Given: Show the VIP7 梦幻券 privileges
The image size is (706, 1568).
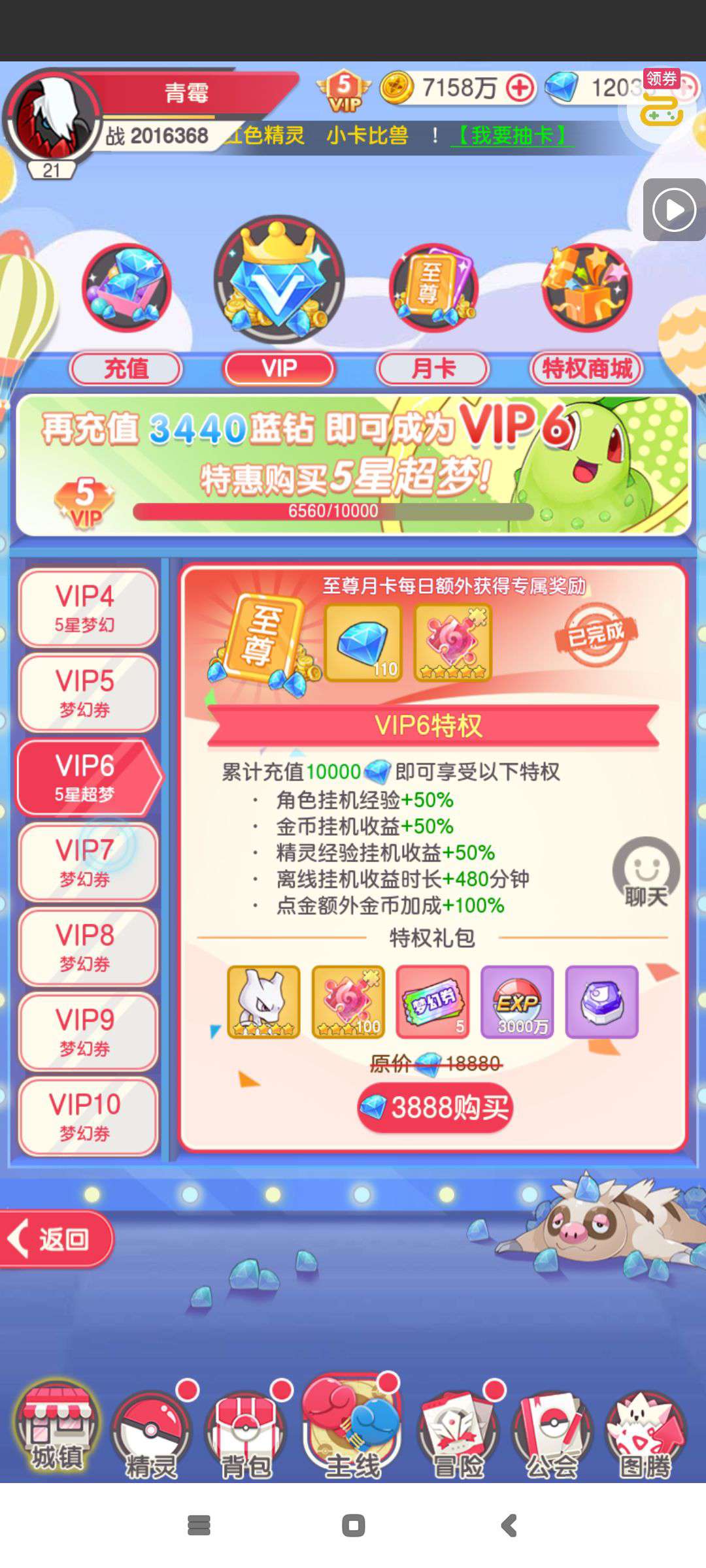Looking at the screenshot, I should (87, 862).
